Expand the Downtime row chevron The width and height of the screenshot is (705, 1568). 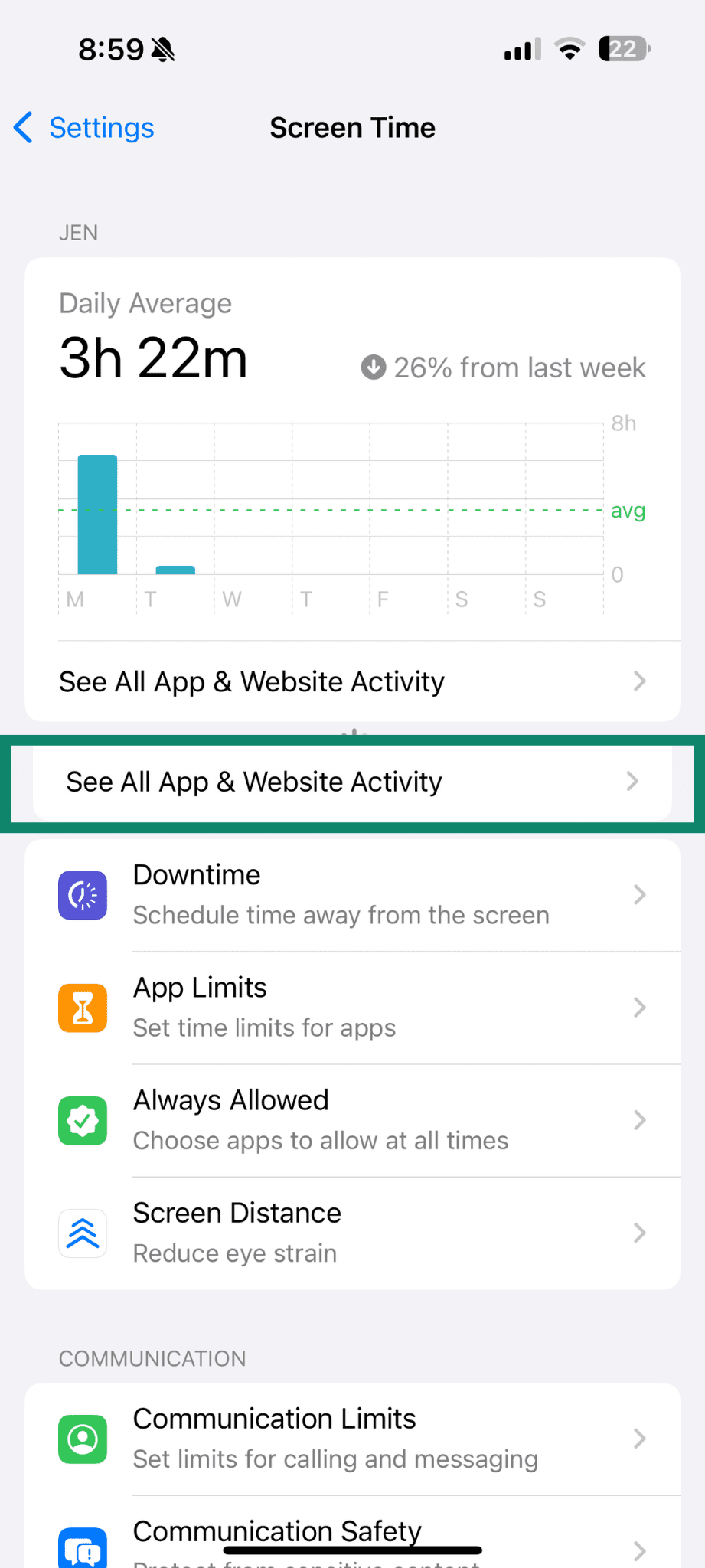(x=640, y=894)
